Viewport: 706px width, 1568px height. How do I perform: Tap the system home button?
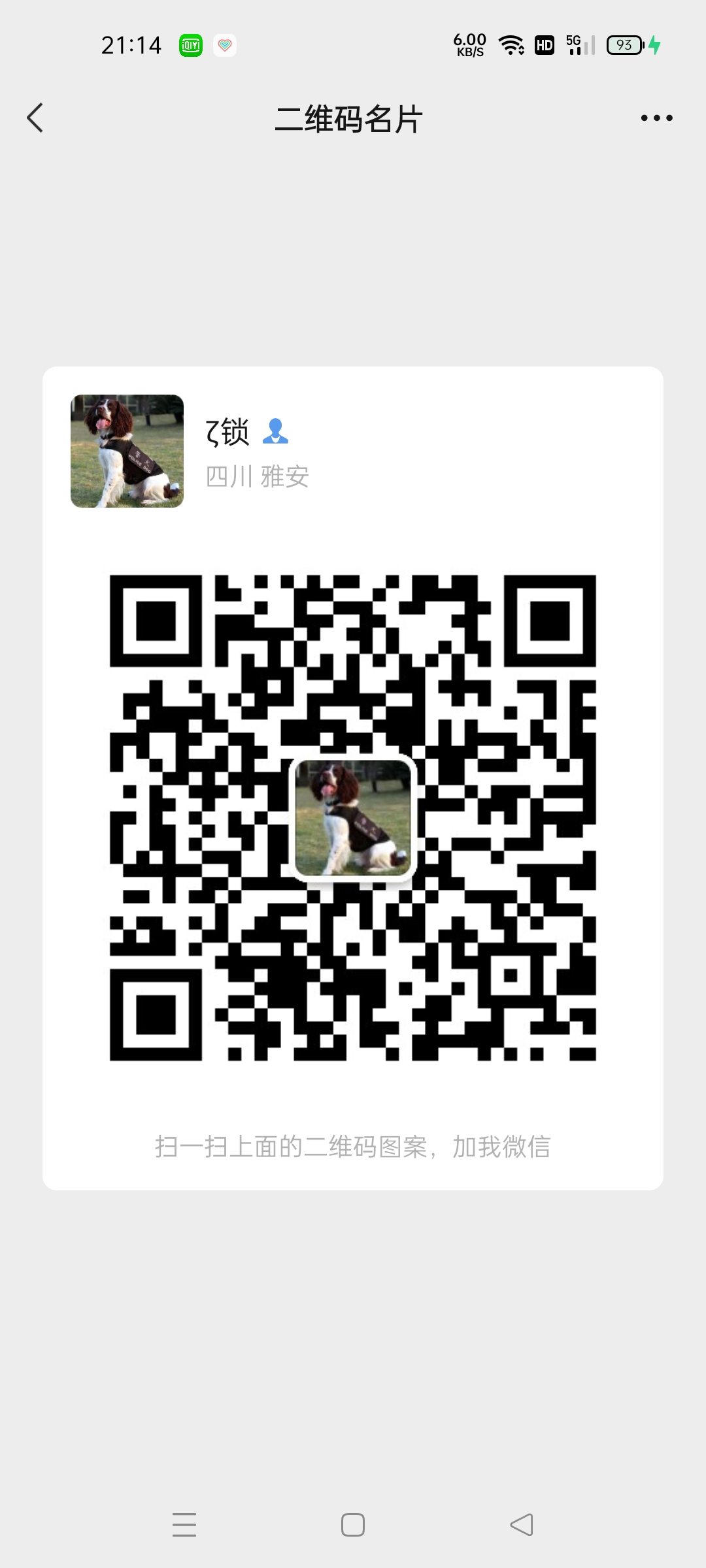click(x=353, y=1525)
